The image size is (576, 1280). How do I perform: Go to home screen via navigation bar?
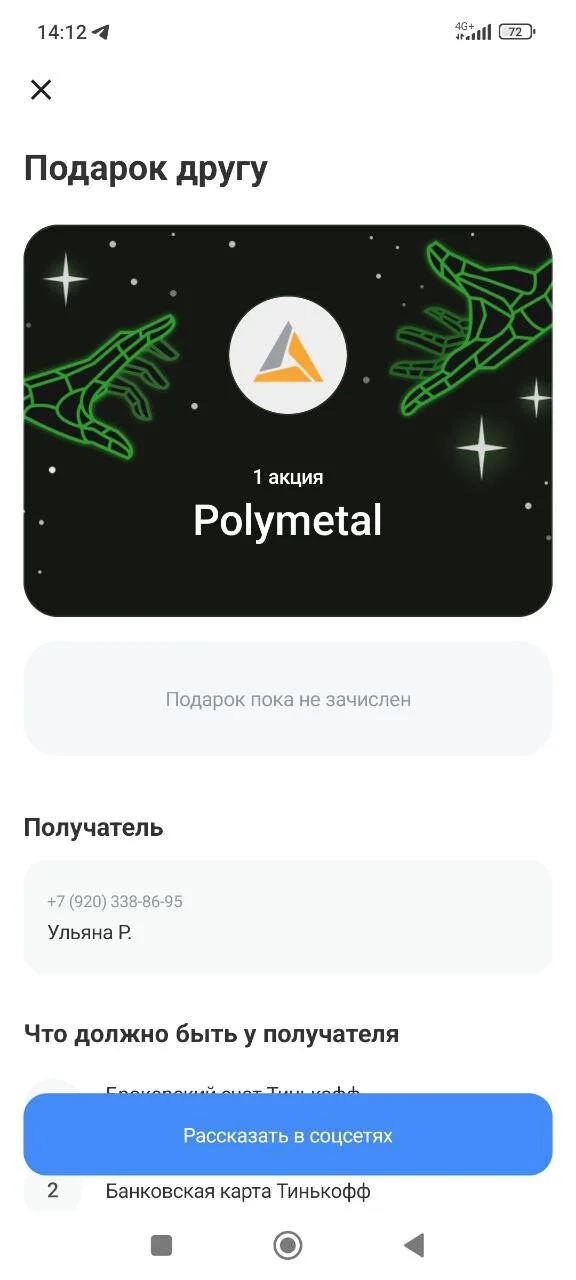pyautogui.click(x=288, y=1245)
